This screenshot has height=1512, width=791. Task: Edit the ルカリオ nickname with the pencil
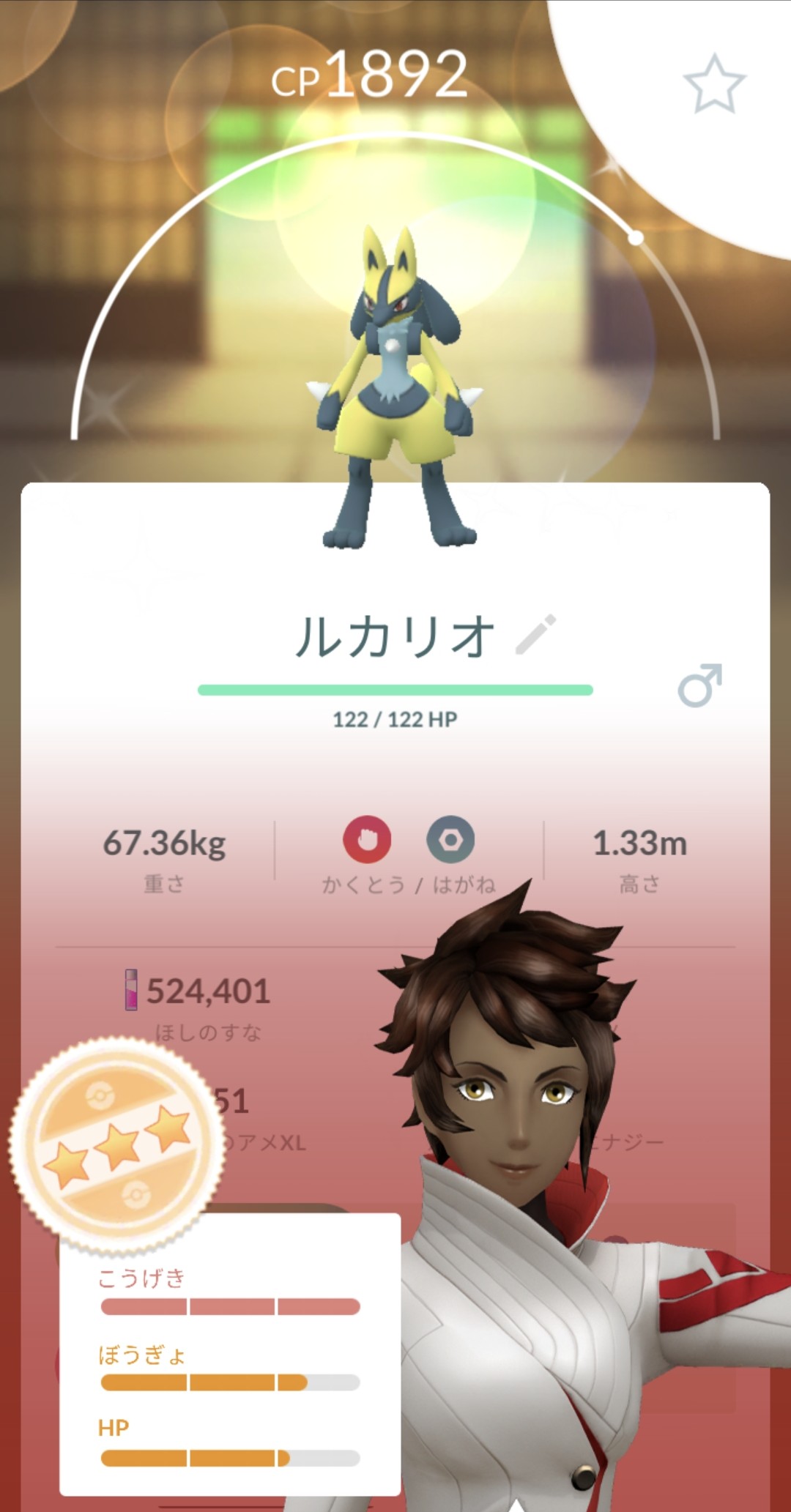[535, 634]
